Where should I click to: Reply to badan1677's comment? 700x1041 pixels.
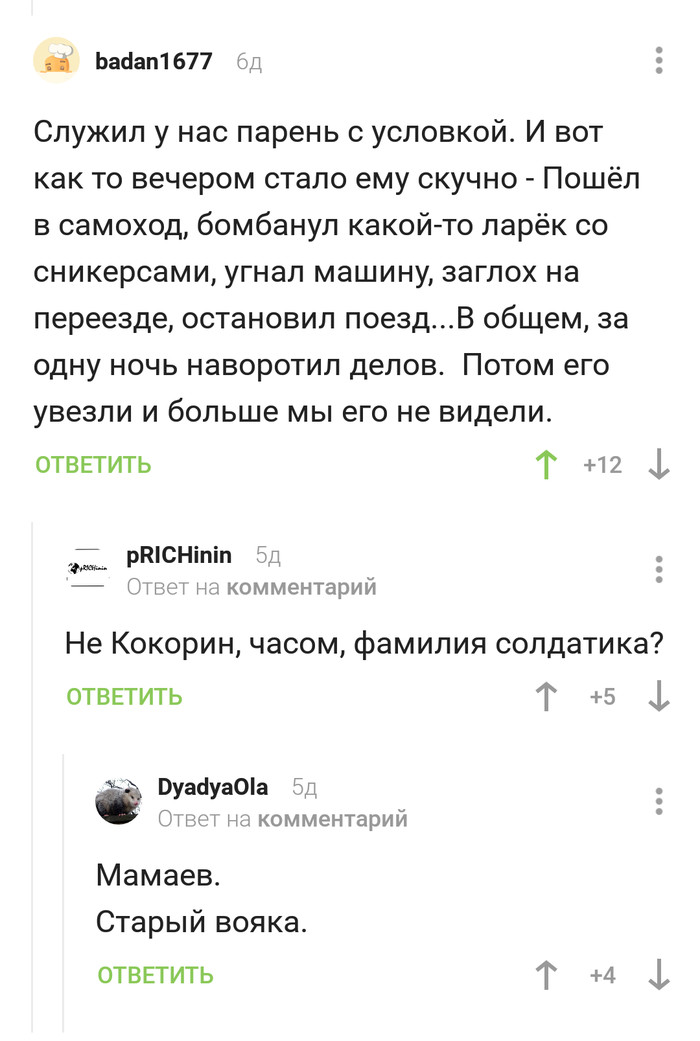[93, 465]
